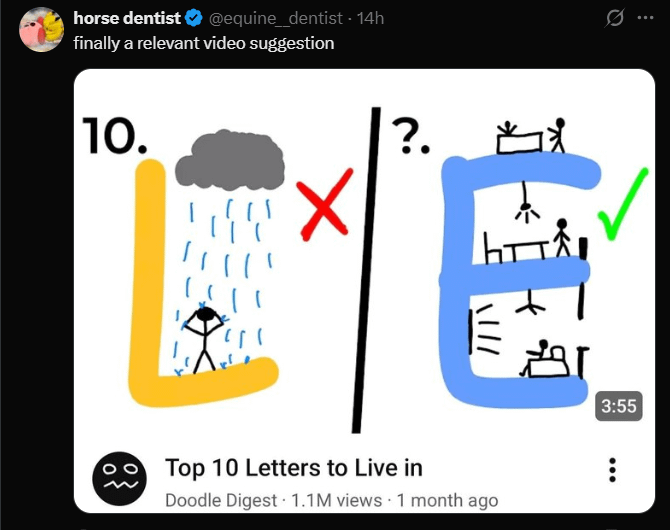The width and height of the screenshot is (670, 530).
Task: Open horse dentist's profile picture
Action: tap(41, 29)
